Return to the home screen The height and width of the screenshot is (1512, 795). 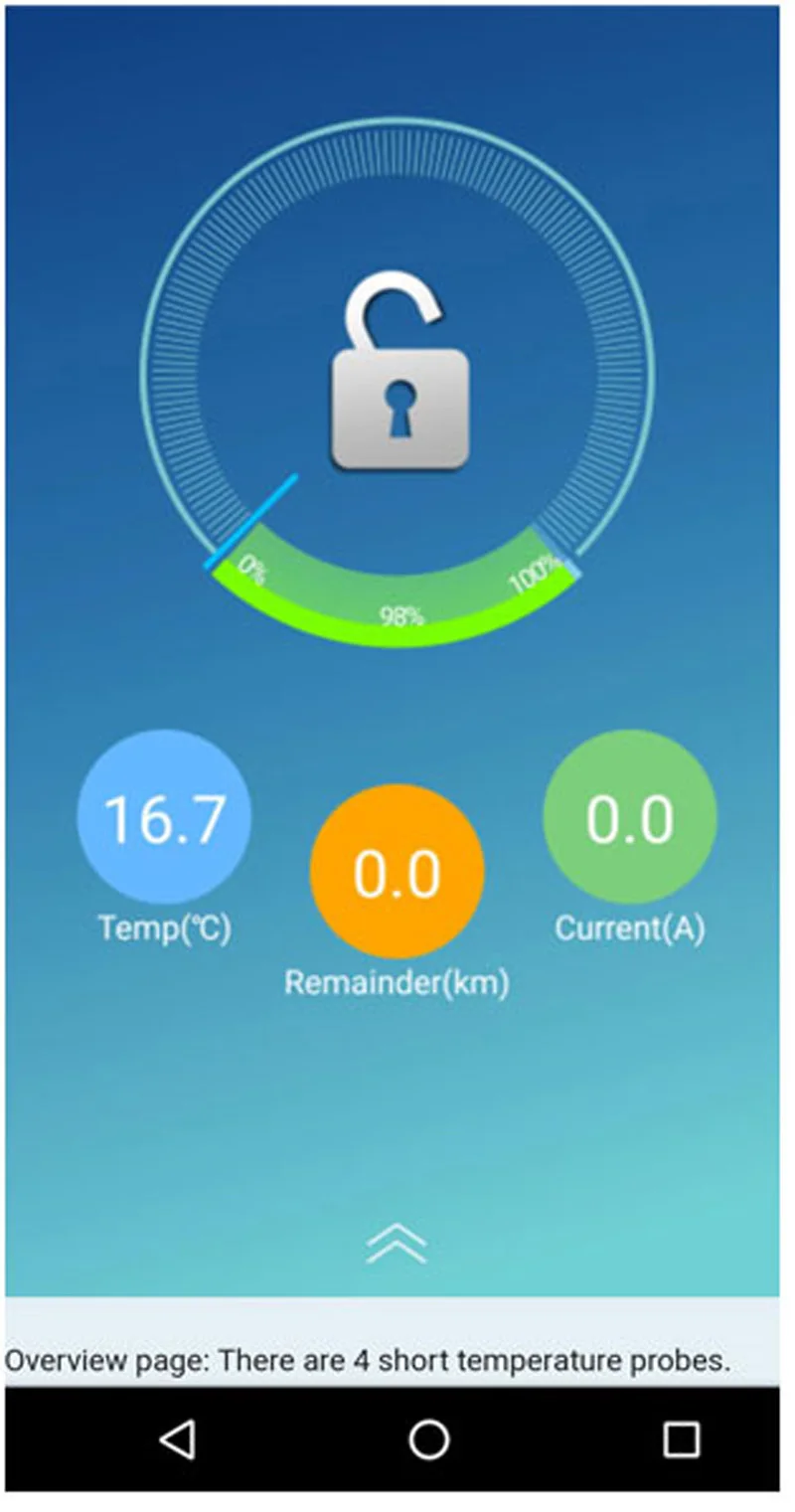[429, 1438]
